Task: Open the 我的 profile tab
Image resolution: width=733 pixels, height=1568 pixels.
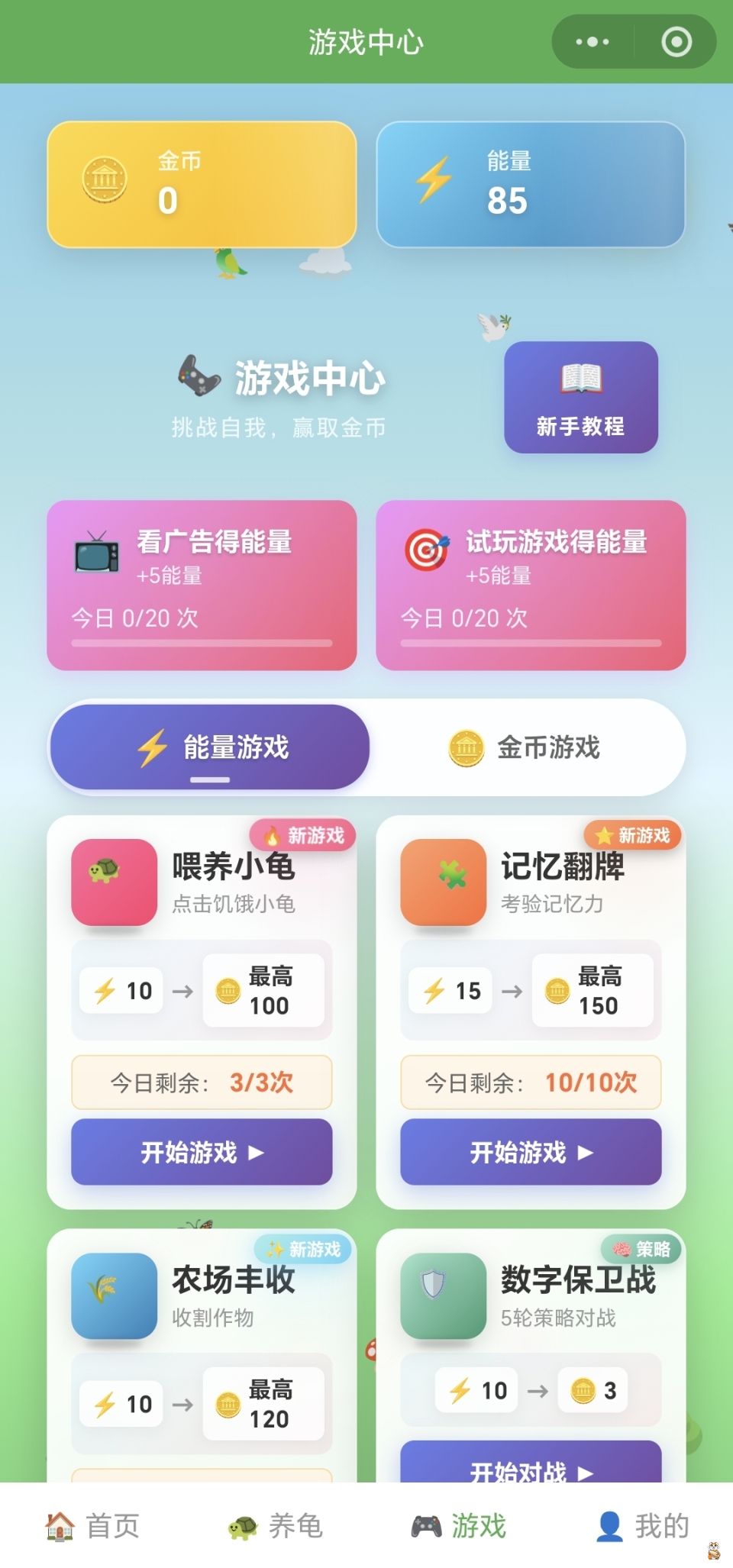Action: [x=642, y=1526]
